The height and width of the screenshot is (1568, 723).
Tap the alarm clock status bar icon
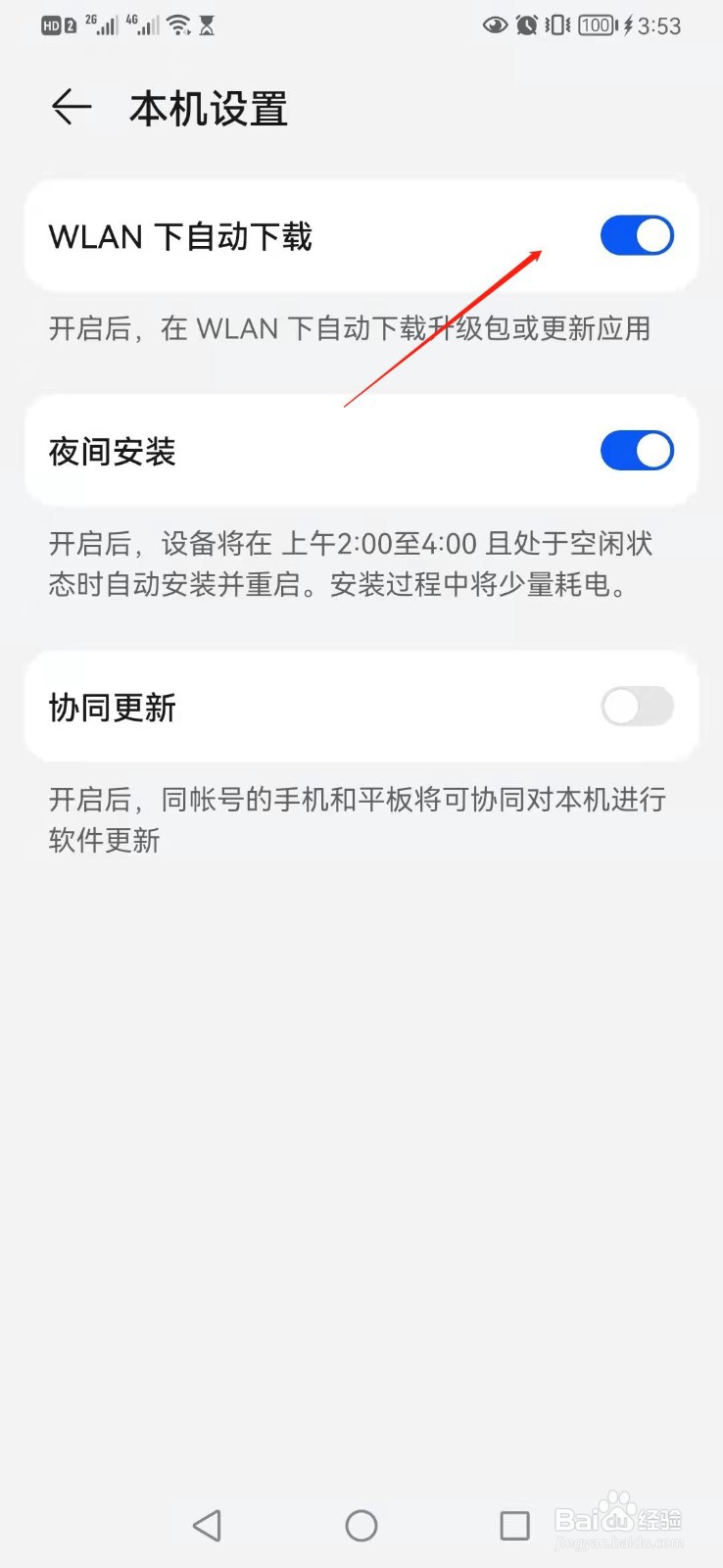click(x=527, y=25)
